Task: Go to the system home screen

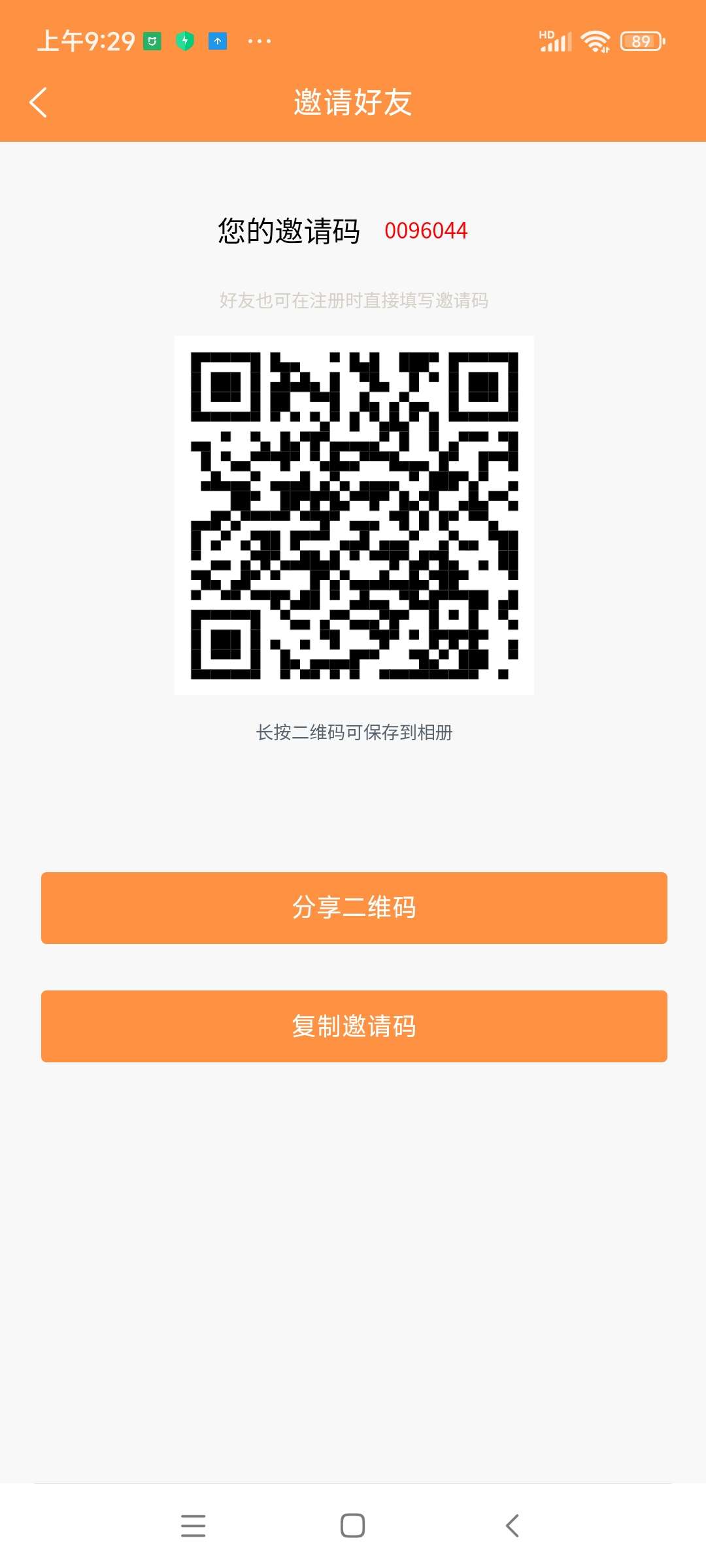Action: click(x=352, y=1526)
